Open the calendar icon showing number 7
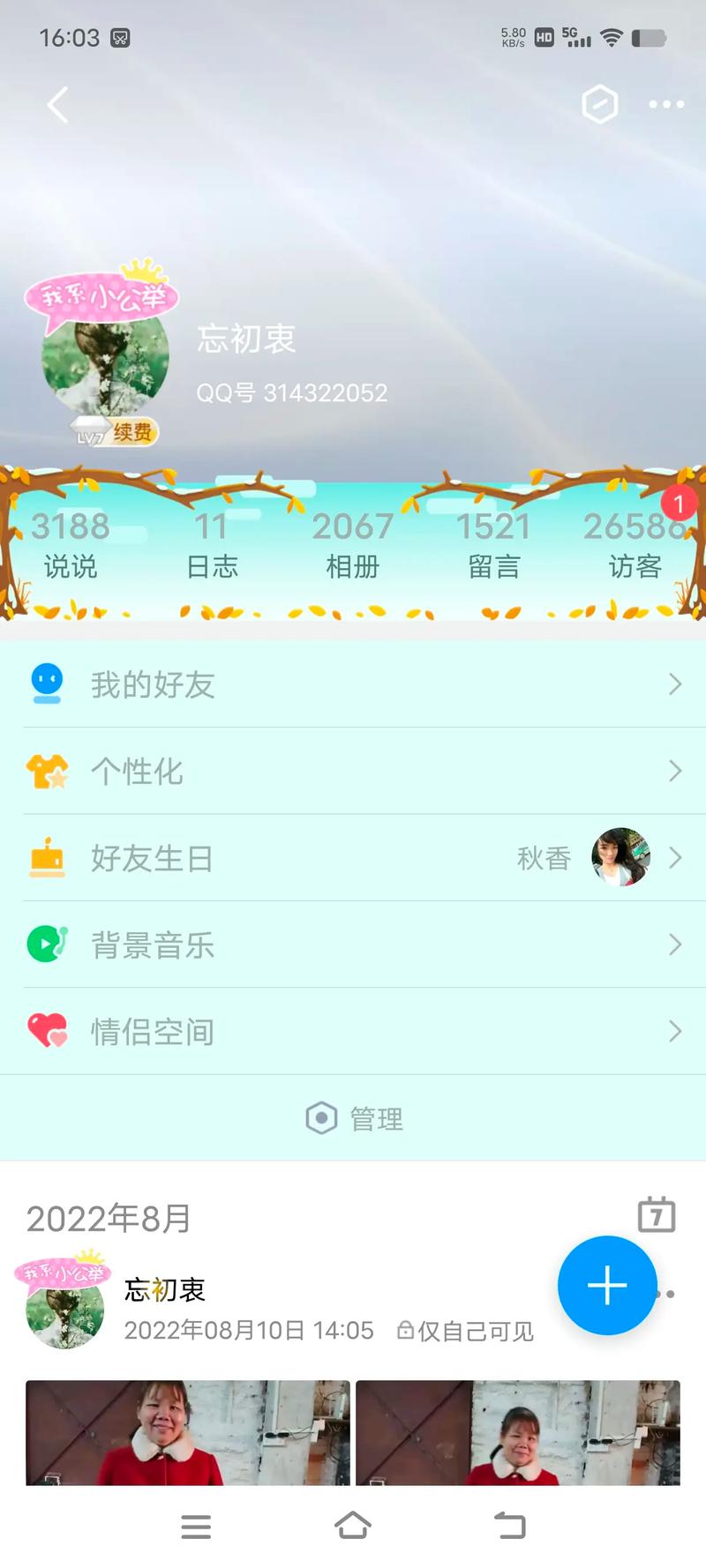 pos(657,1217)
